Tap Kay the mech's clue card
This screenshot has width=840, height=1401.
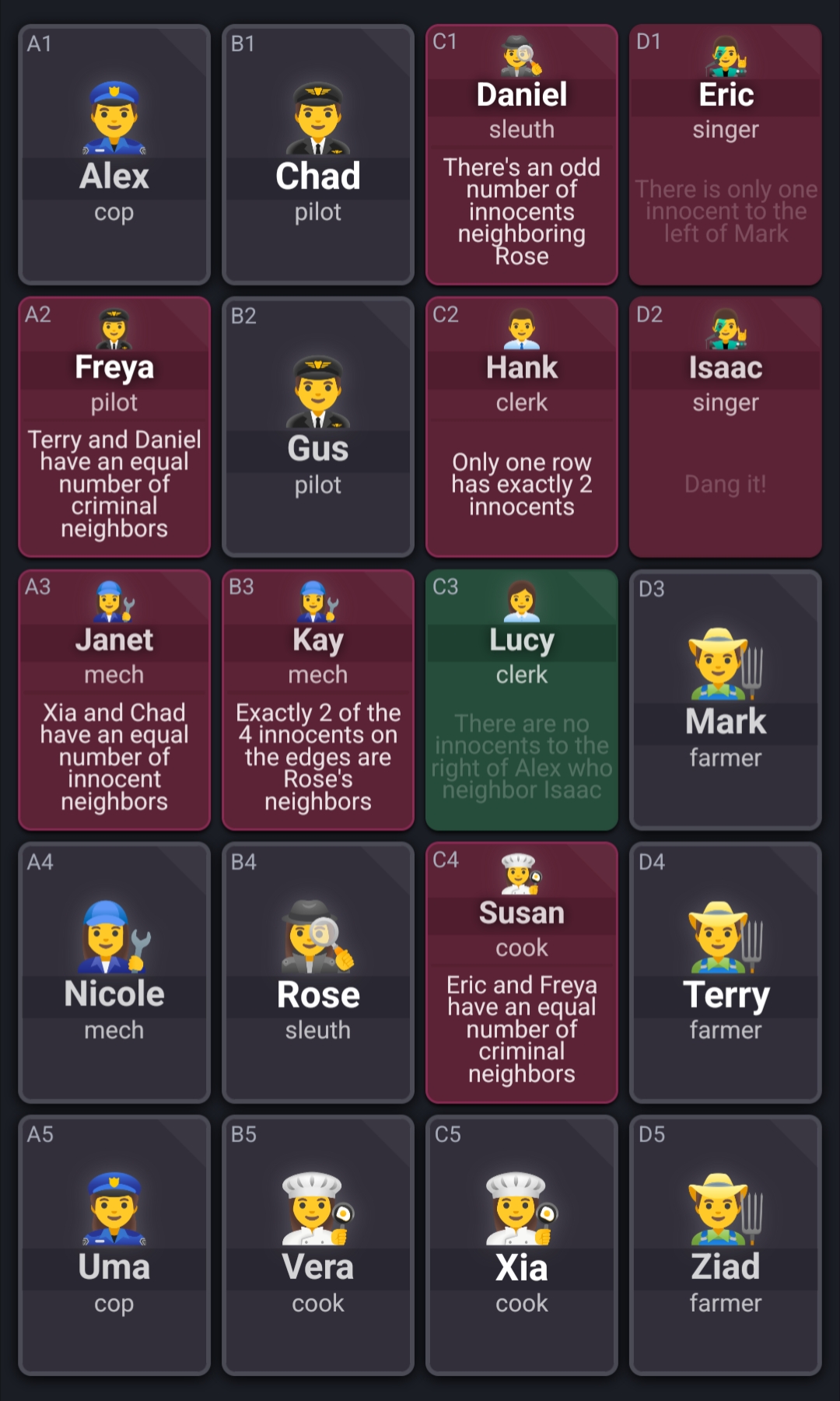coord(318,700)
